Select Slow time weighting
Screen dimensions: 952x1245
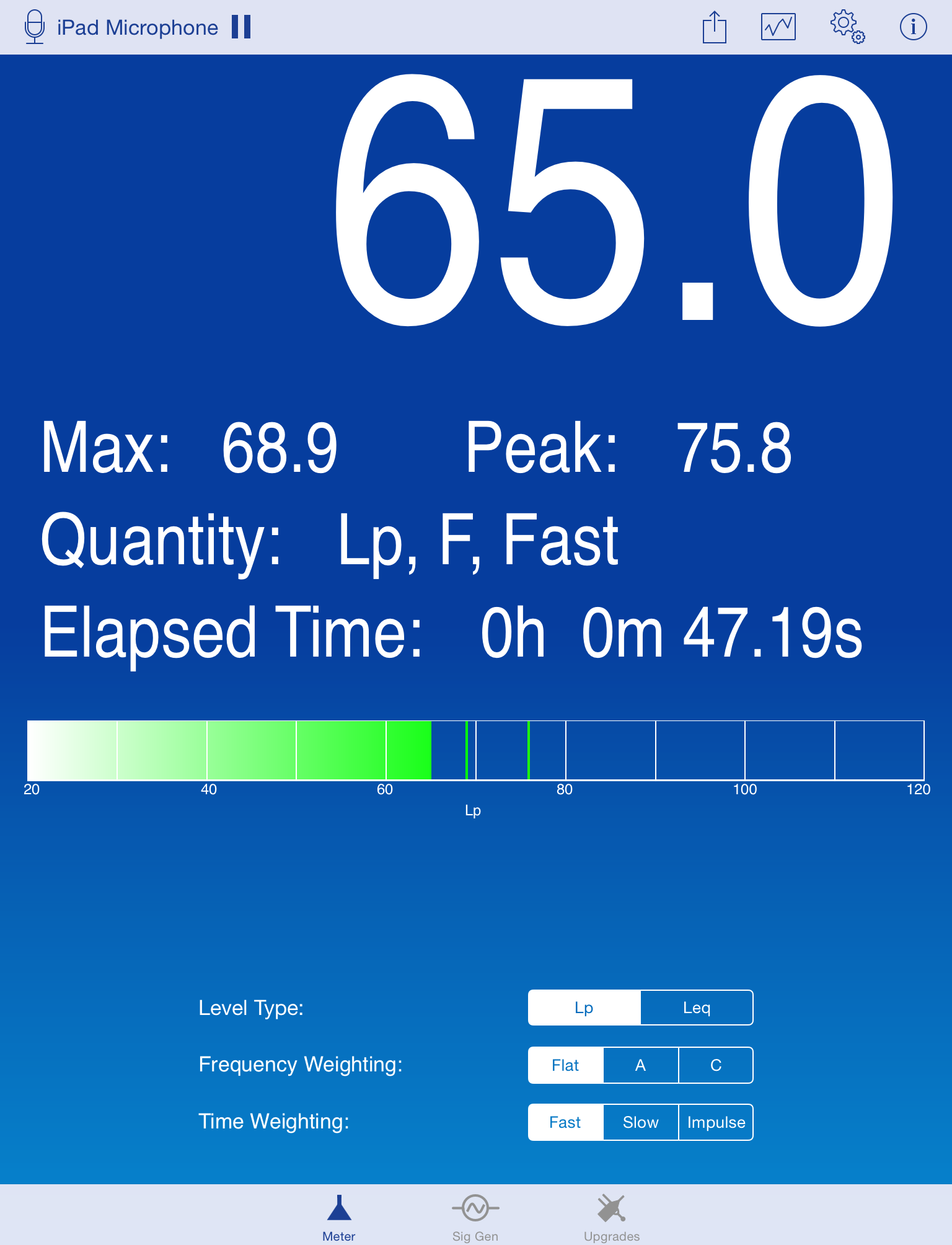click(640, 1122)
